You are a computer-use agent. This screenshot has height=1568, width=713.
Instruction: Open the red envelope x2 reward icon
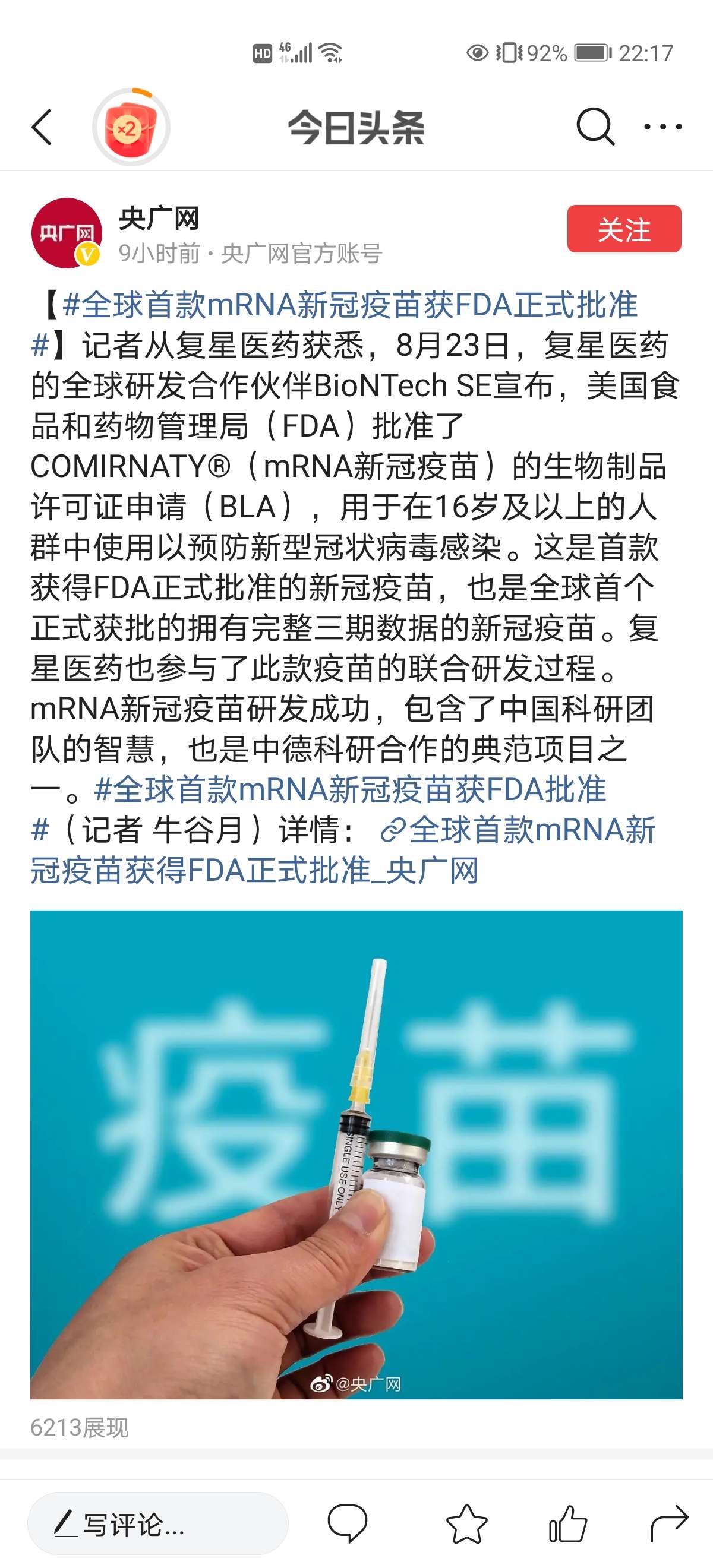coord(131,127)
